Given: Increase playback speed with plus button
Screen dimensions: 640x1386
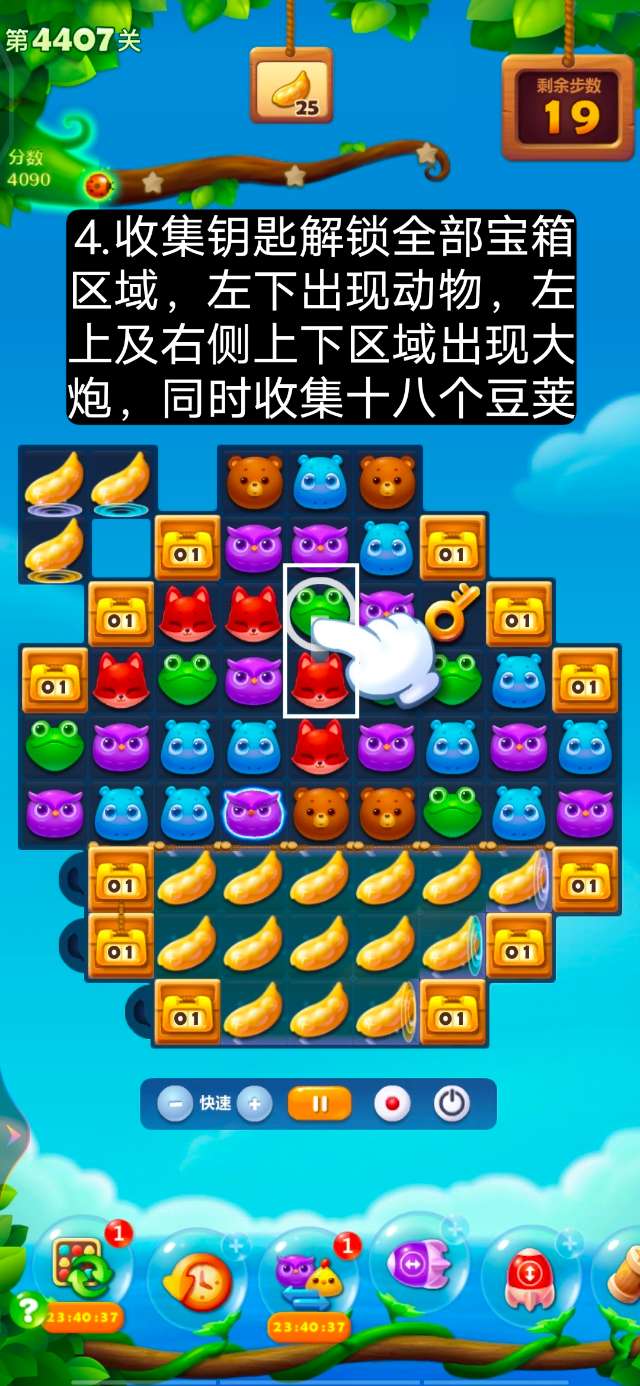Looking at the screenshot, I should 255,1104.
